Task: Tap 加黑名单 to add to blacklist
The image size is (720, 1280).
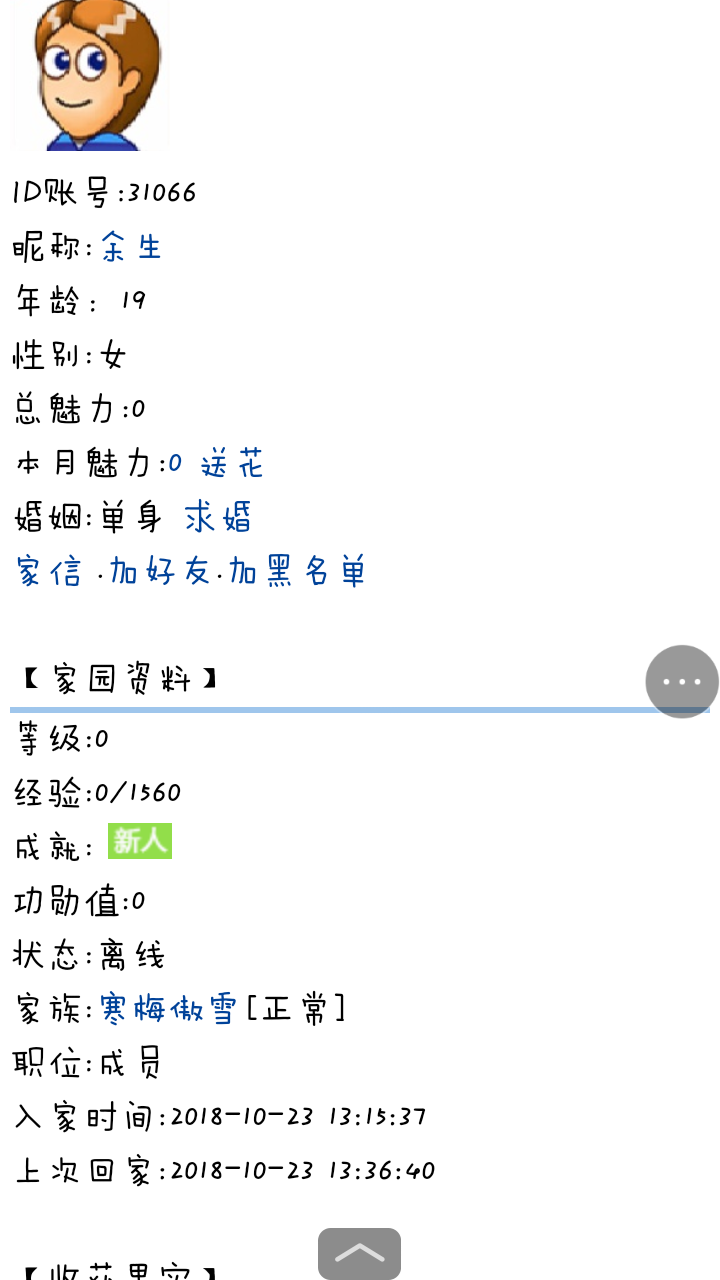Action: [297, 571]
